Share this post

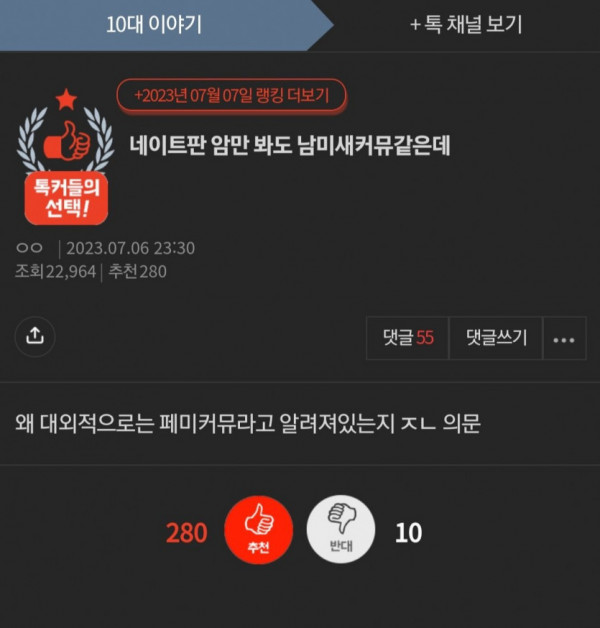coord(35,337)
